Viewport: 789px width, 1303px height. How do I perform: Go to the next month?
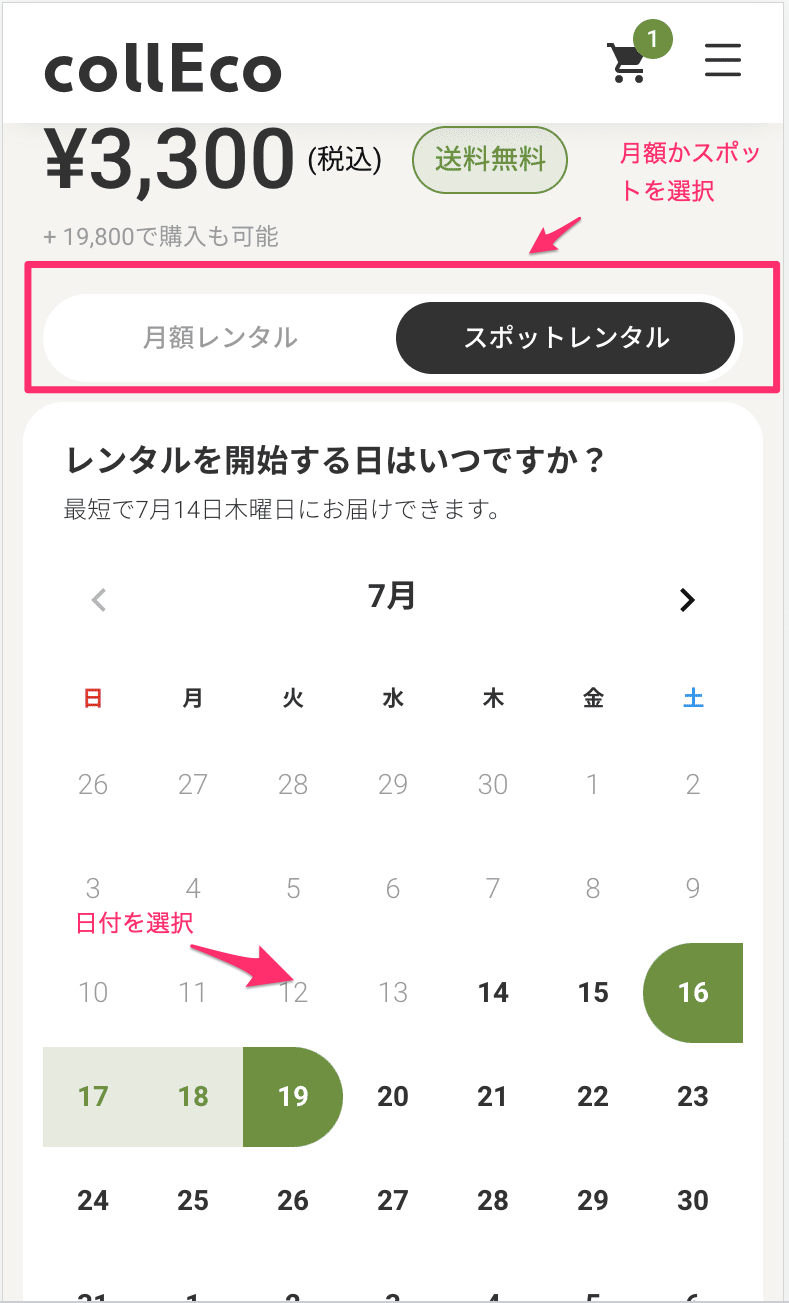pos(686,599)
